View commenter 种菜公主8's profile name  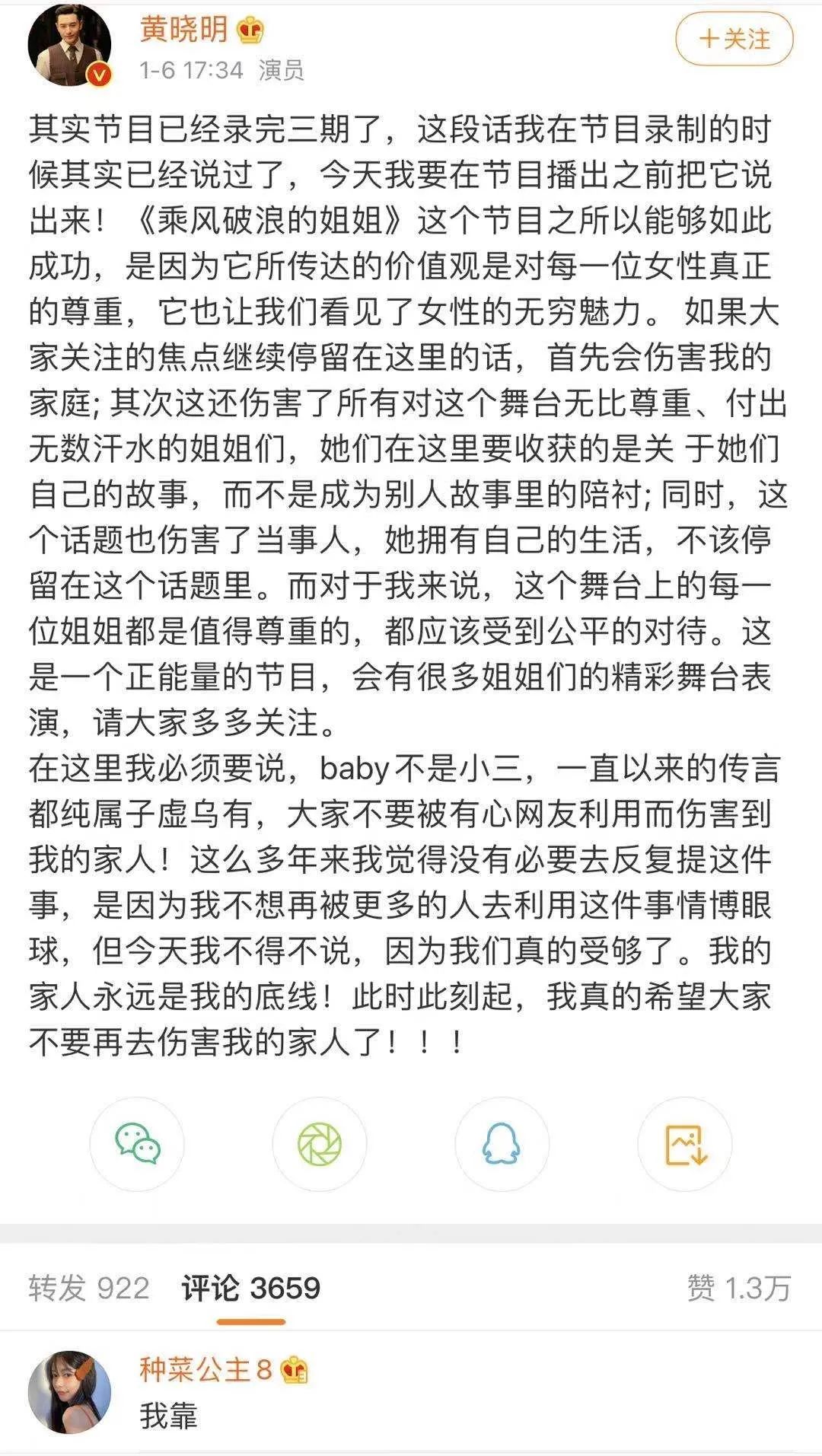pos(205,1370)
